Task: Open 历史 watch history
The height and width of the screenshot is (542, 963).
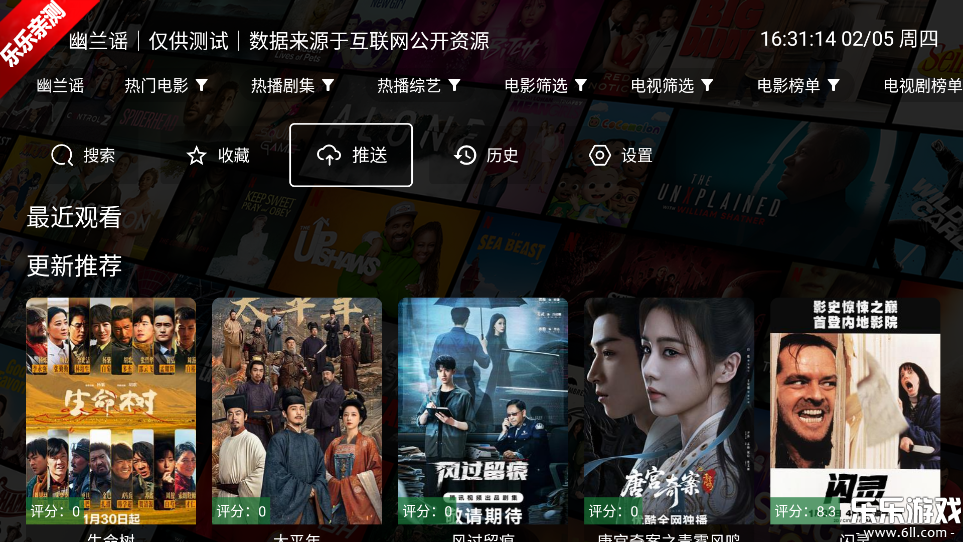Action: click(486, 155)
